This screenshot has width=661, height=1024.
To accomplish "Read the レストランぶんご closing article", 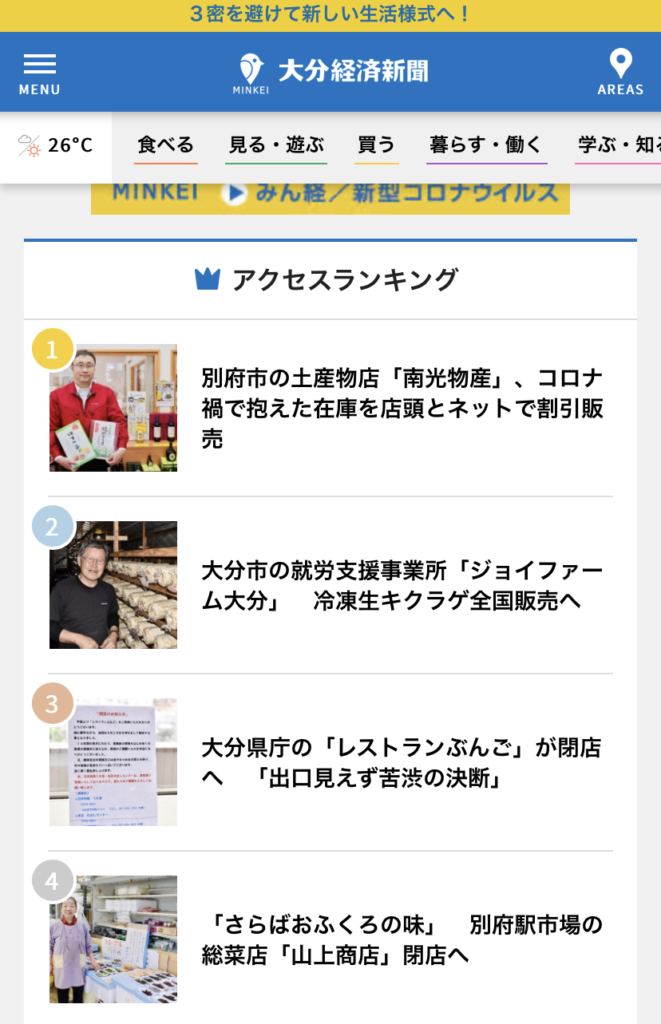I will click(x=402, y=762).
